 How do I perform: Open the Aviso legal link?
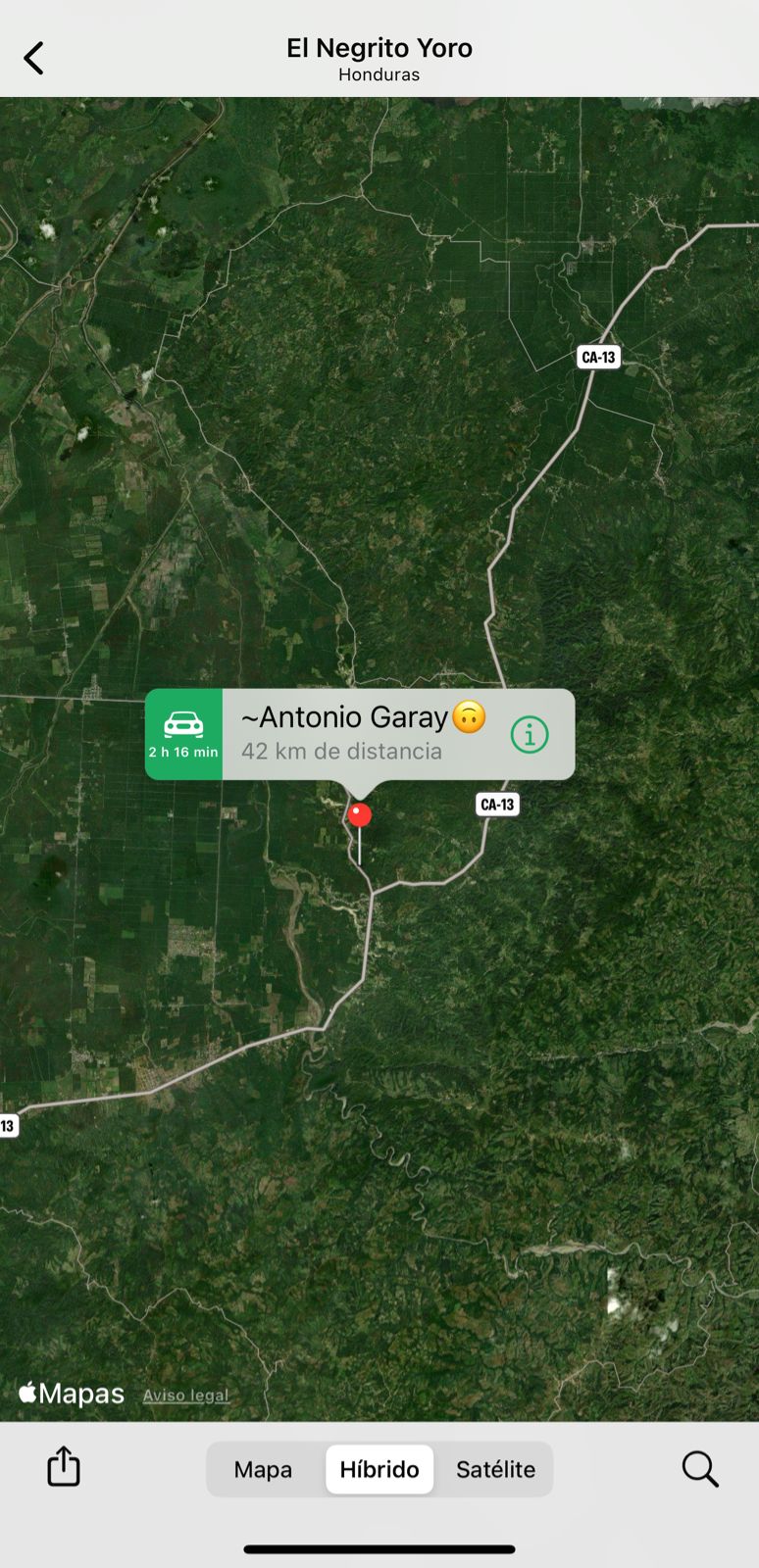coord(186,1396)
